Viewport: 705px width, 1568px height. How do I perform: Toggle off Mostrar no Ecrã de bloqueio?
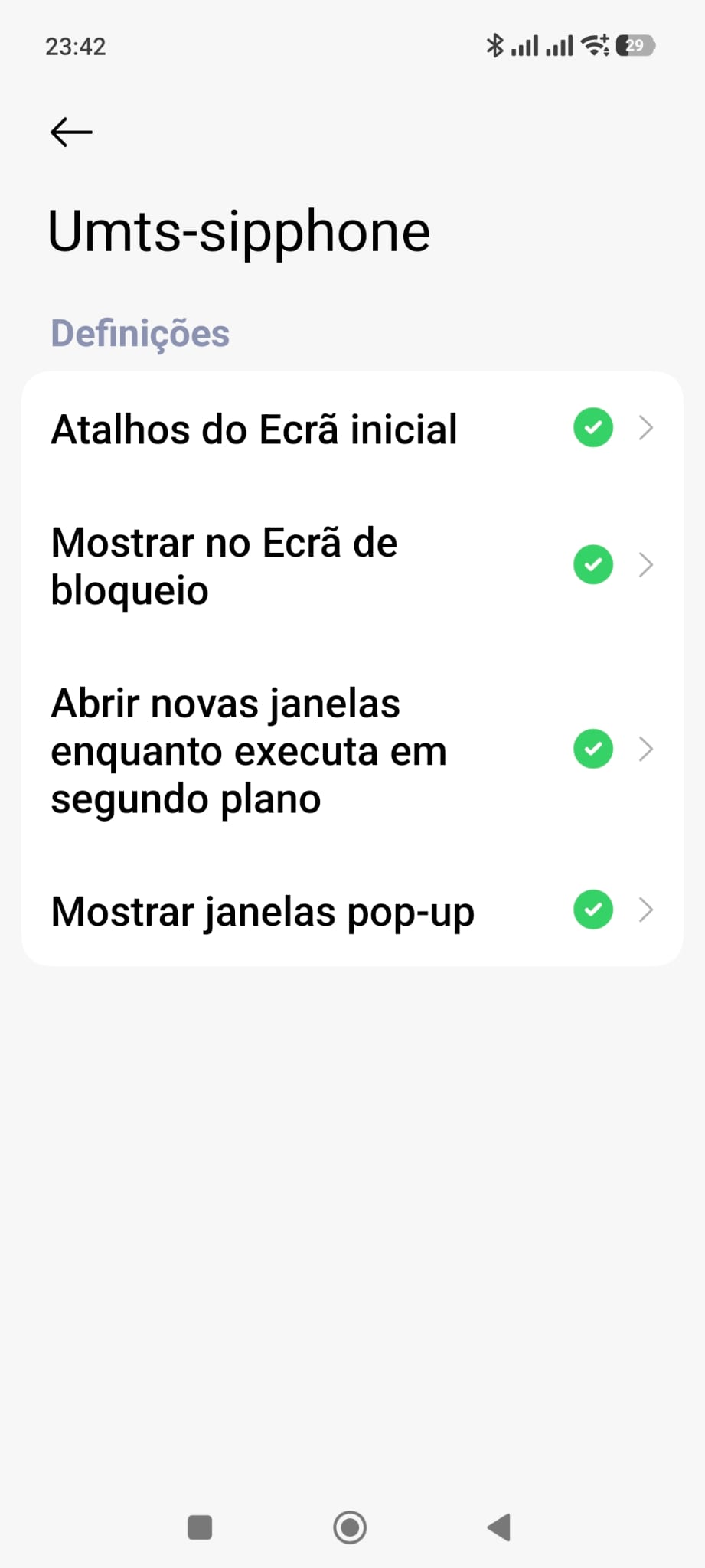pyautogui.click(x=592, y=564)
